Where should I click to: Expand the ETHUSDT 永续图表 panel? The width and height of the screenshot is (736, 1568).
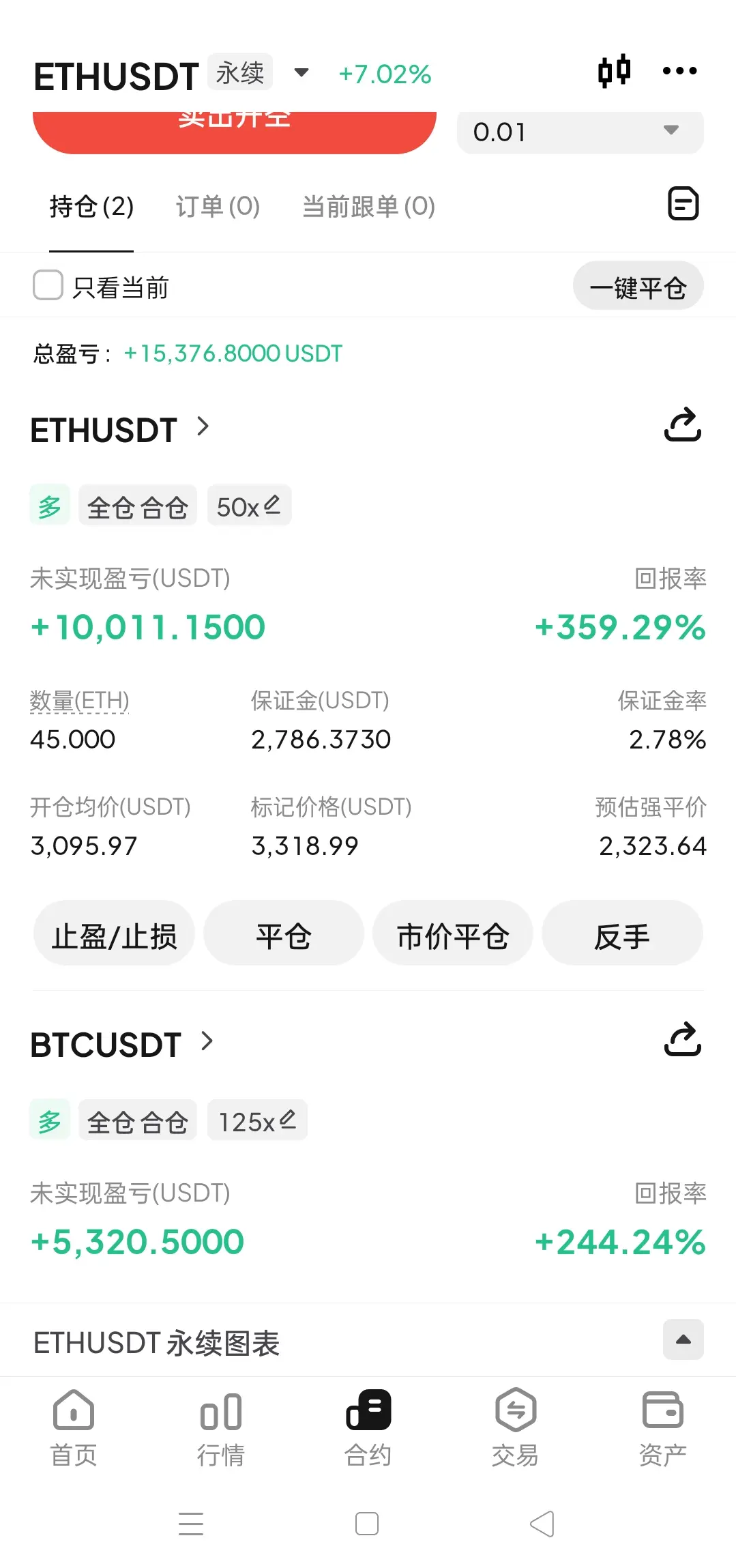(683, 1340)
